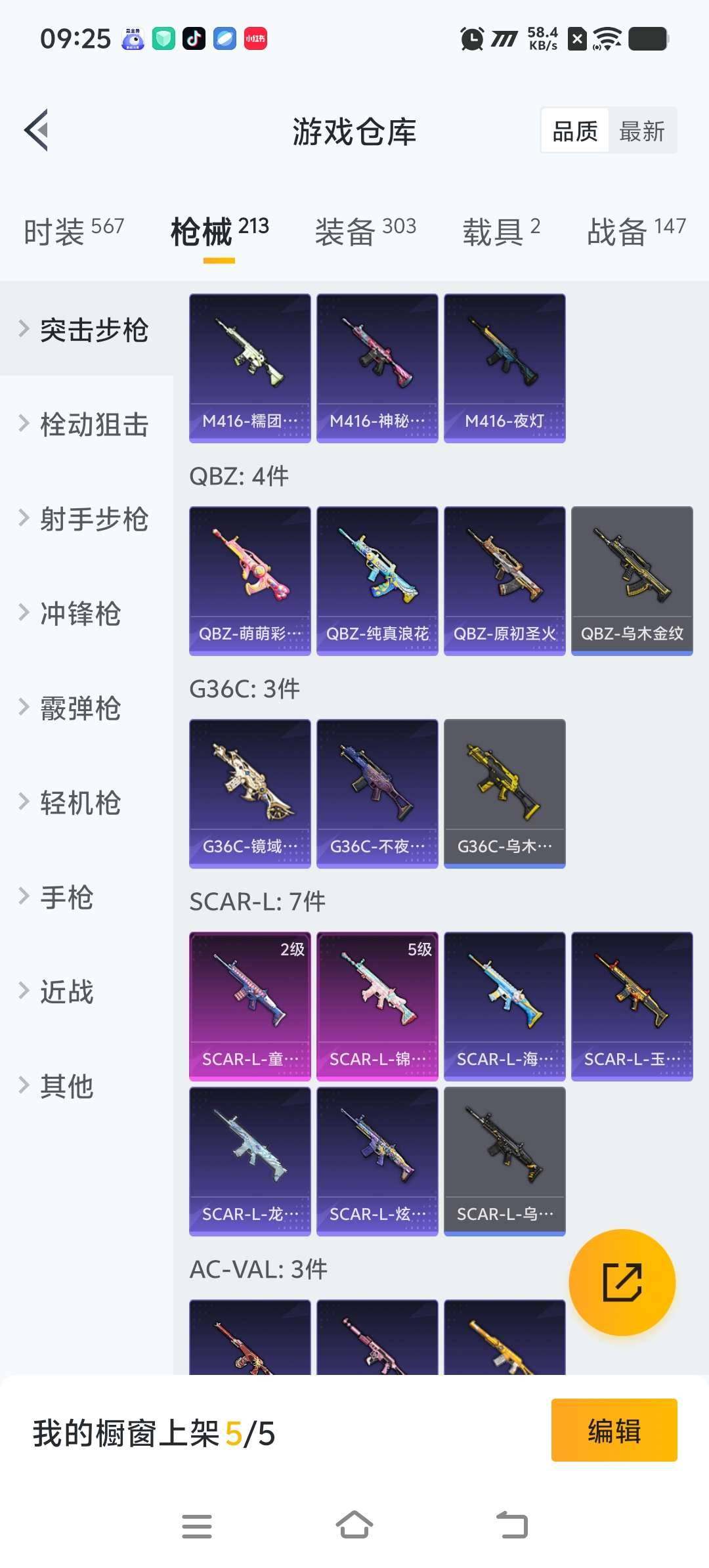The height and width of the screenshot is (1568, 709).
Task: Tap the yellow share floating button
Action: (622, 1282)
